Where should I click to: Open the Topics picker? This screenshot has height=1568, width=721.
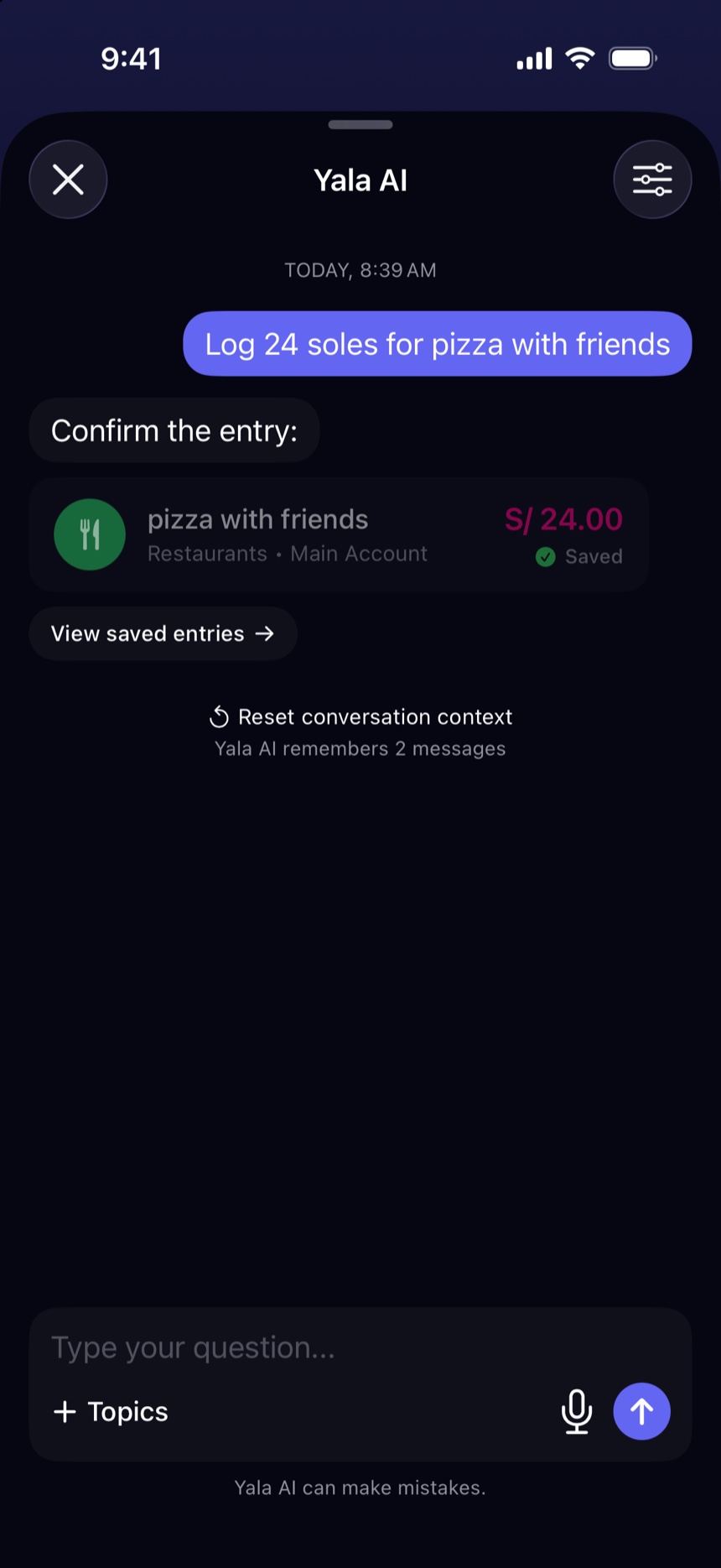tap(111, 1412)
